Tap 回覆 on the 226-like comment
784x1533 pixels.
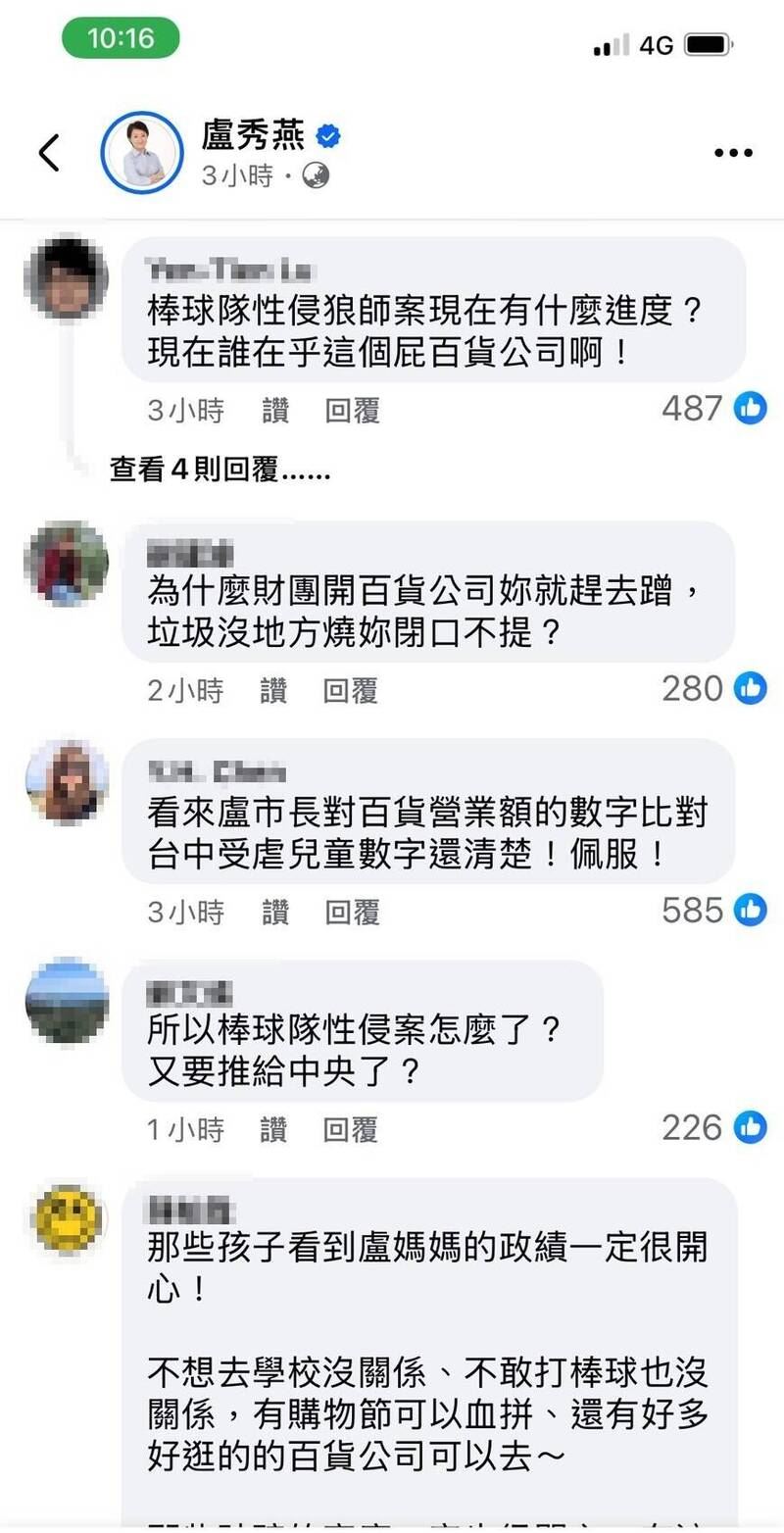[x=353, y=1129]
